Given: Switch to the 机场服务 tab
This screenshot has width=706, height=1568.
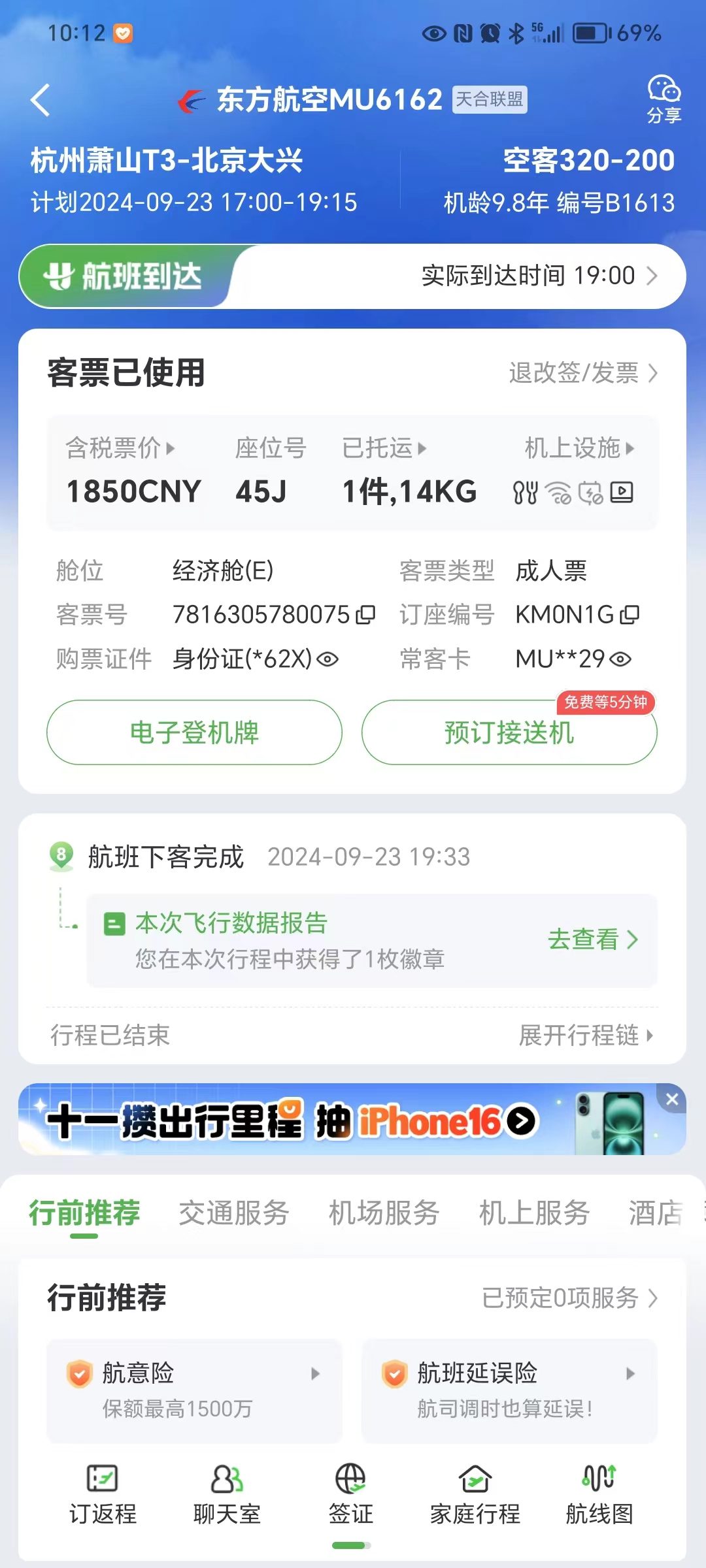Looking at the screenshot, I should [384, 1213].
